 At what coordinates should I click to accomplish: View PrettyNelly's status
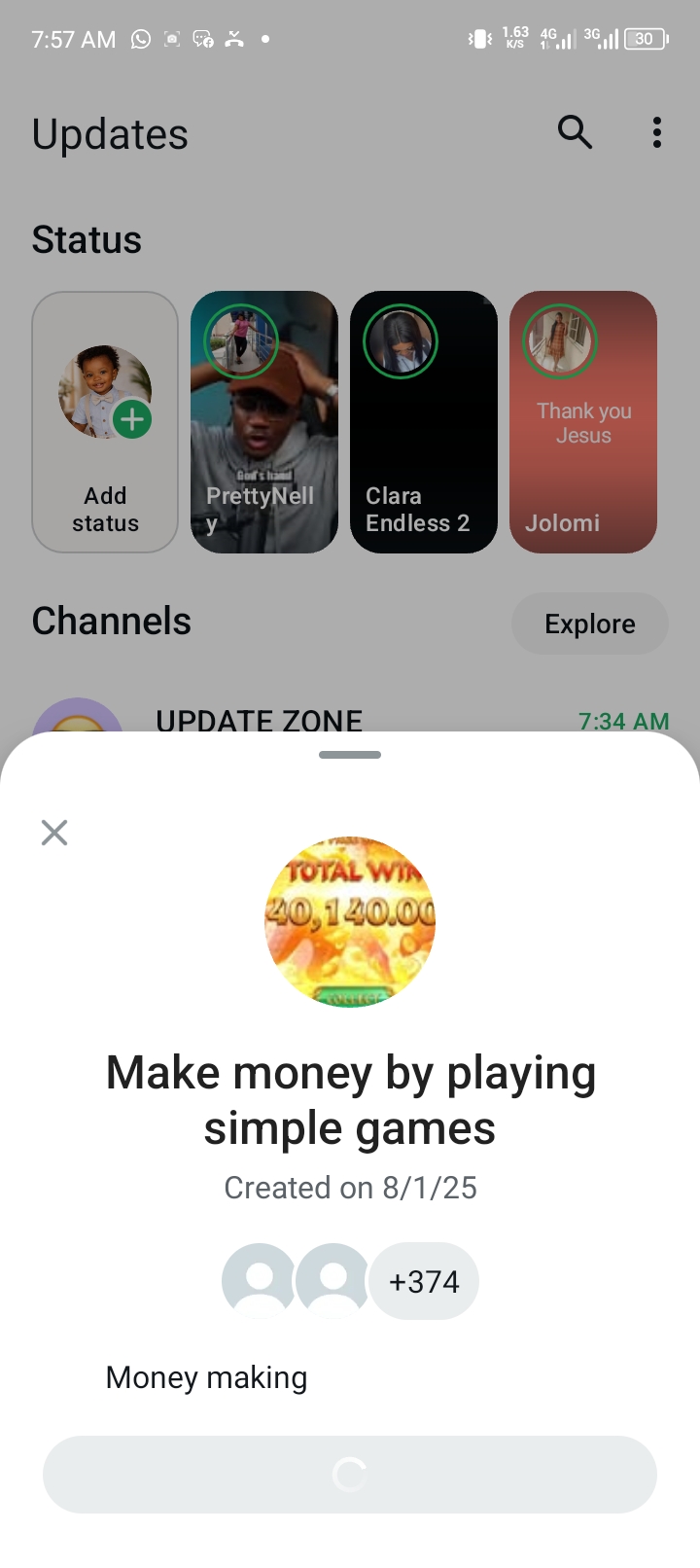coord(264,422)
